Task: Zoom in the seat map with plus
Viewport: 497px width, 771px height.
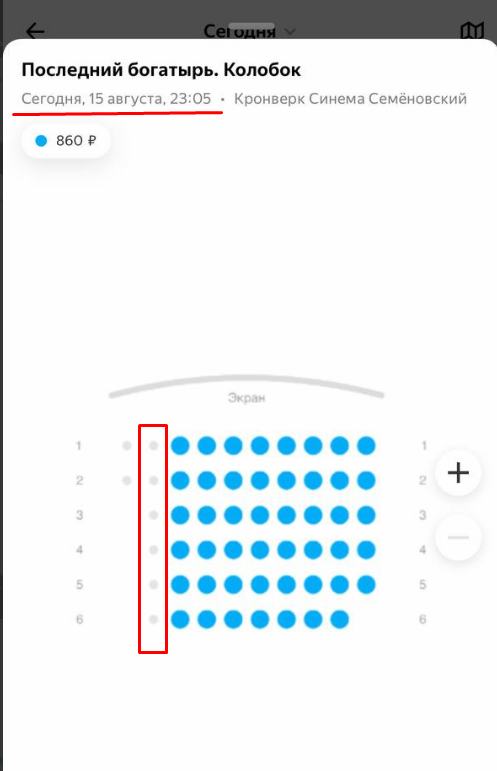Action: pos(458,473)
